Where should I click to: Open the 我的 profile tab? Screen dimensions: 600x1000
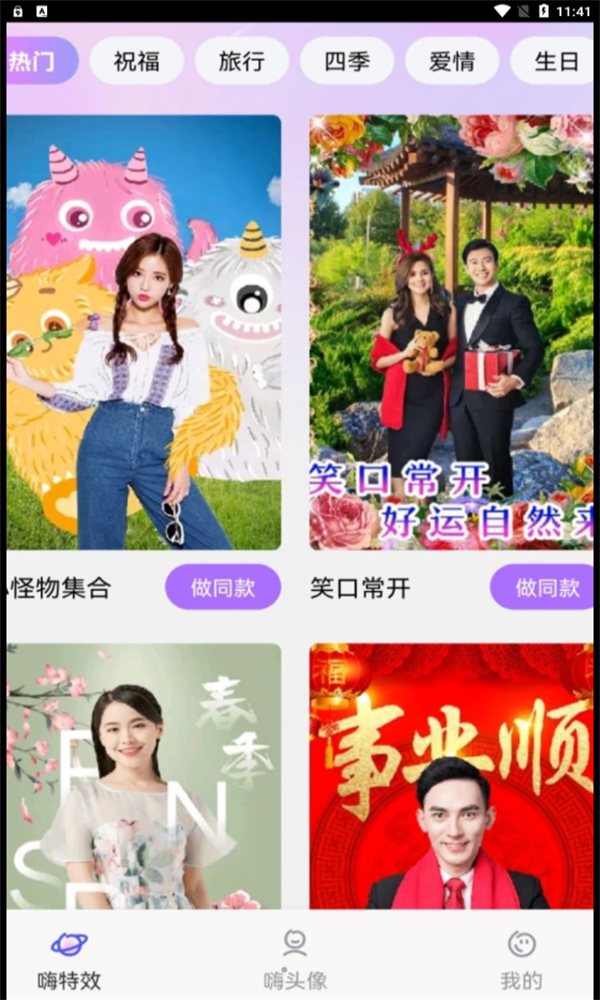click(x=521, y=960)
